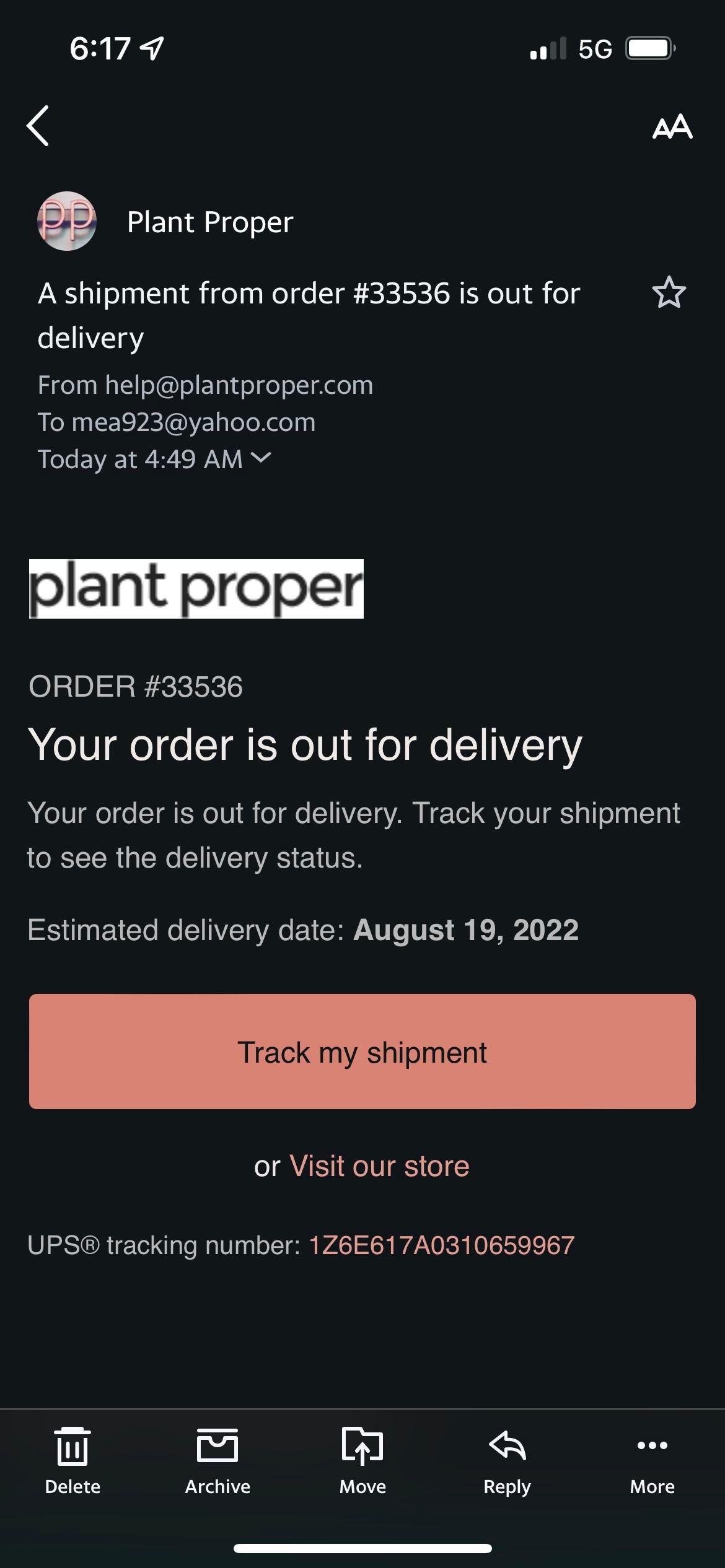Open the Plant Proper sender avatar
Screen dimensions: 725x1568
(67, 221)
